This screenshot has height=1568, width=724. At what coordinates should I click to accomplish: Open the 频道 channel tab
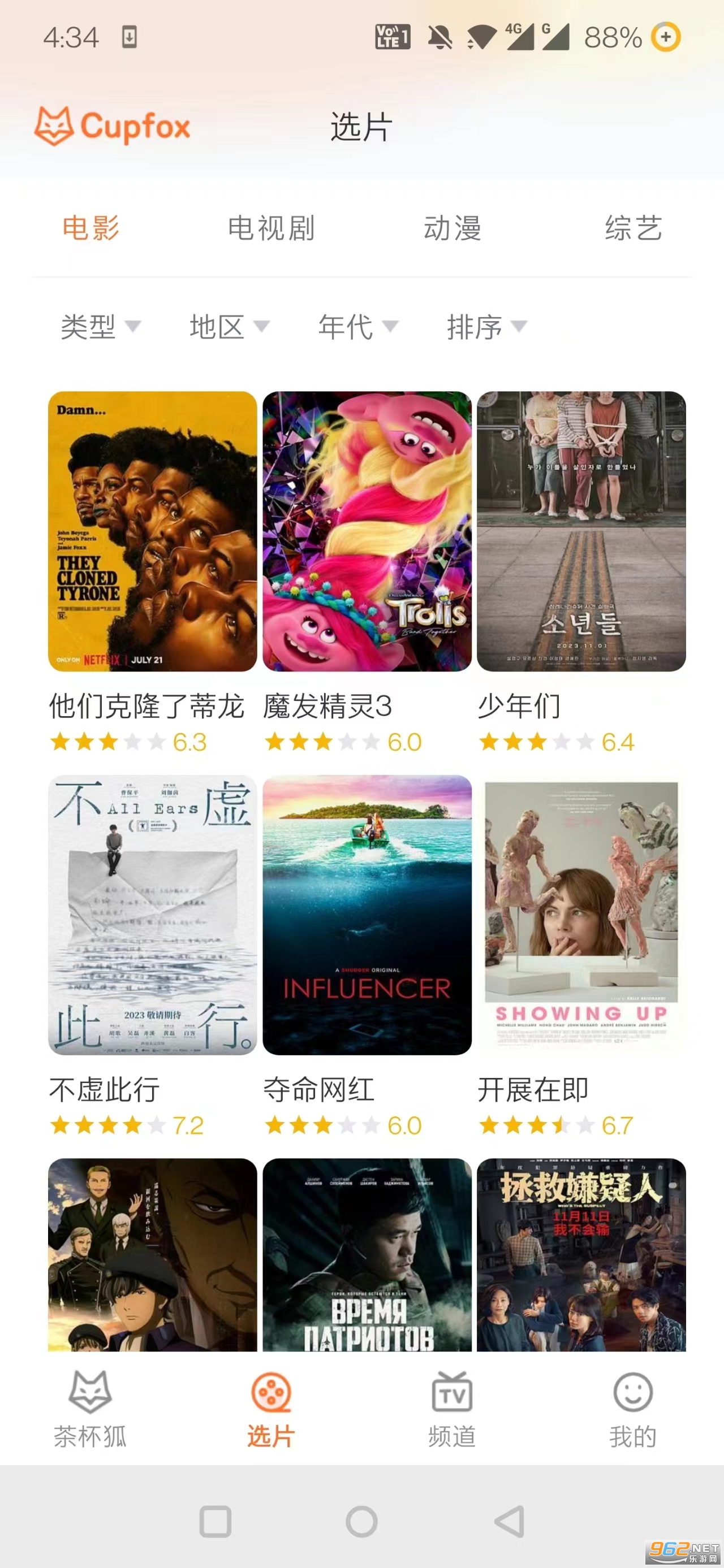452,1409
